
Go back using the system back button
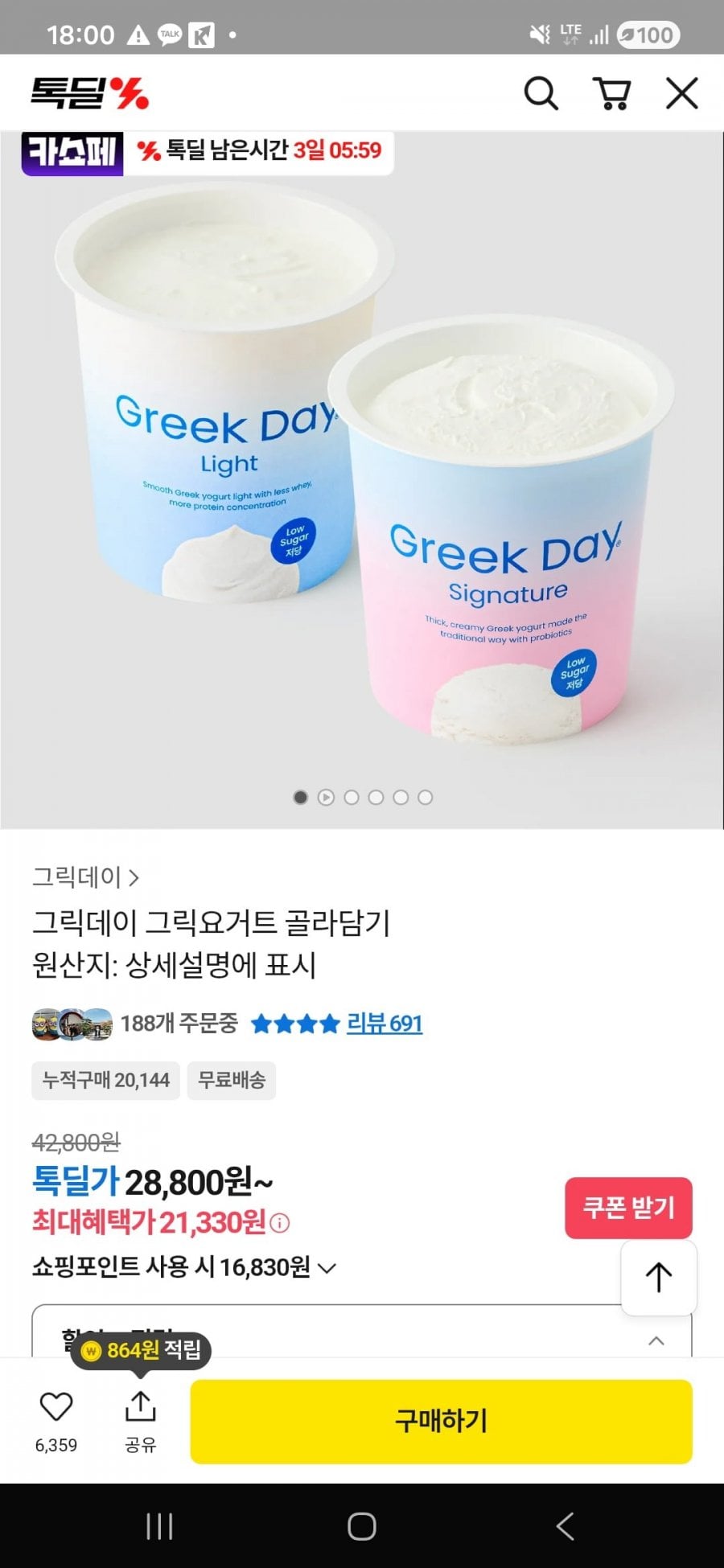[x=565, y=1525]
